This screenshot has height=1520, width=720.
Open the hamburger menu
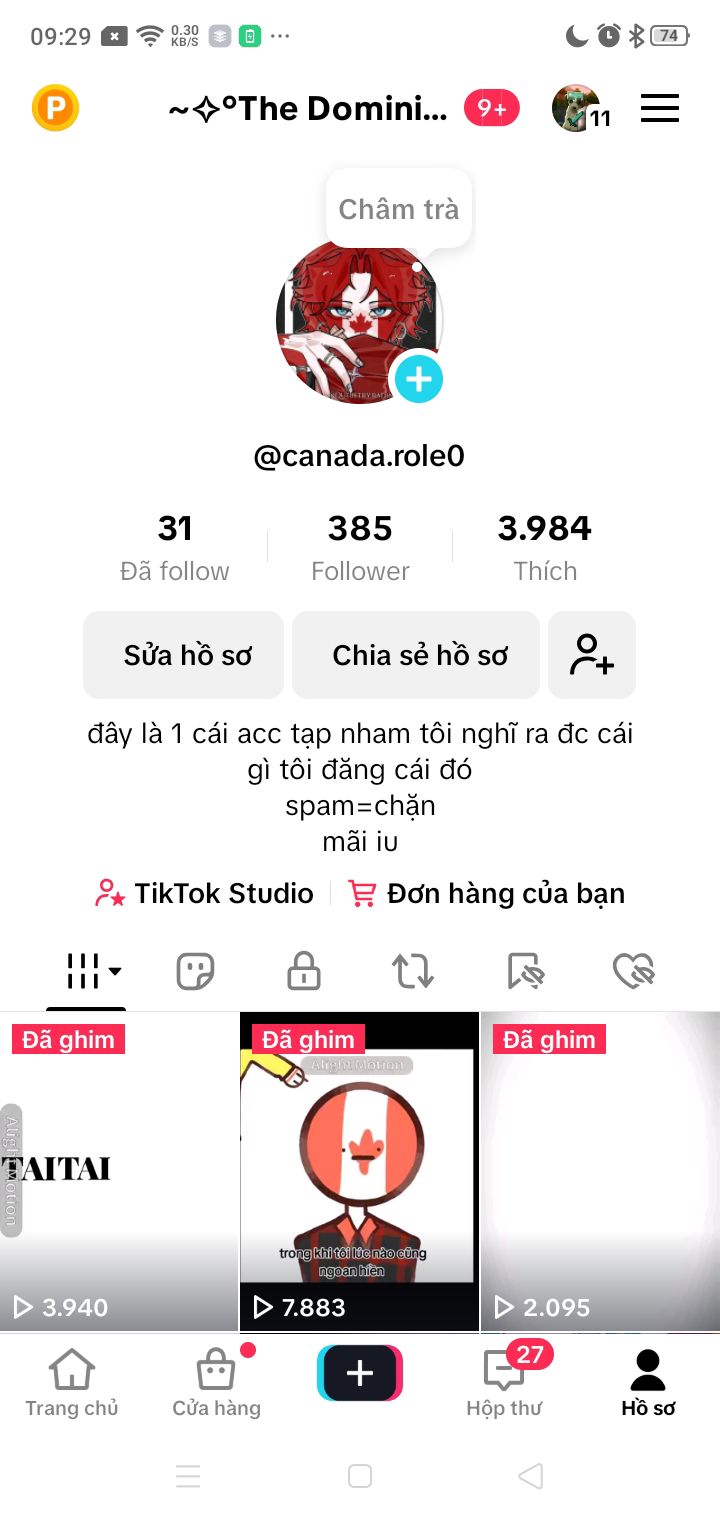tap(660, 108)
